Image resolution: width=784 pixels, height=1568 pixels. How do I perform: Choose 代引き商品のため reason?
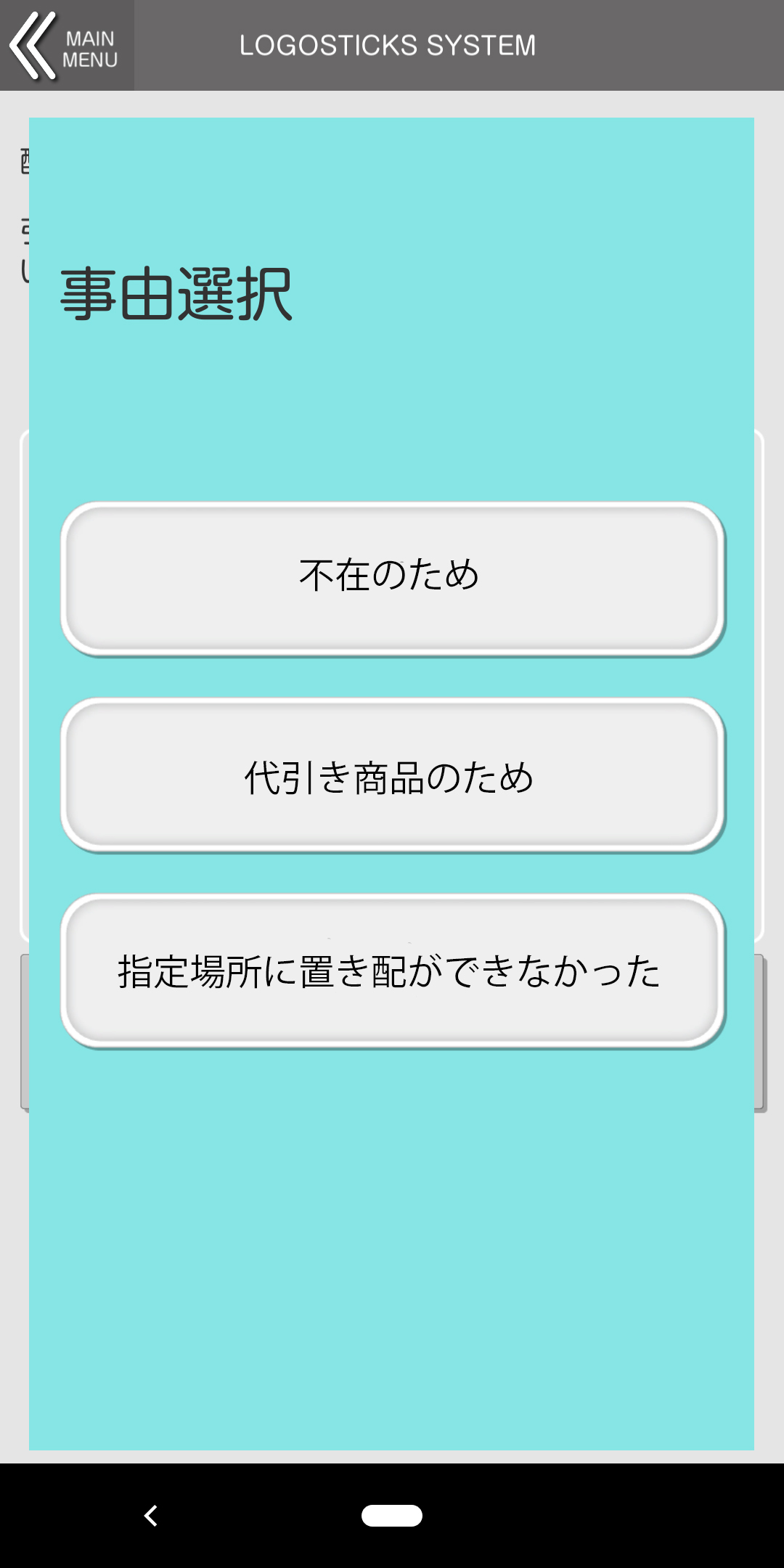[x=392, y=775]
